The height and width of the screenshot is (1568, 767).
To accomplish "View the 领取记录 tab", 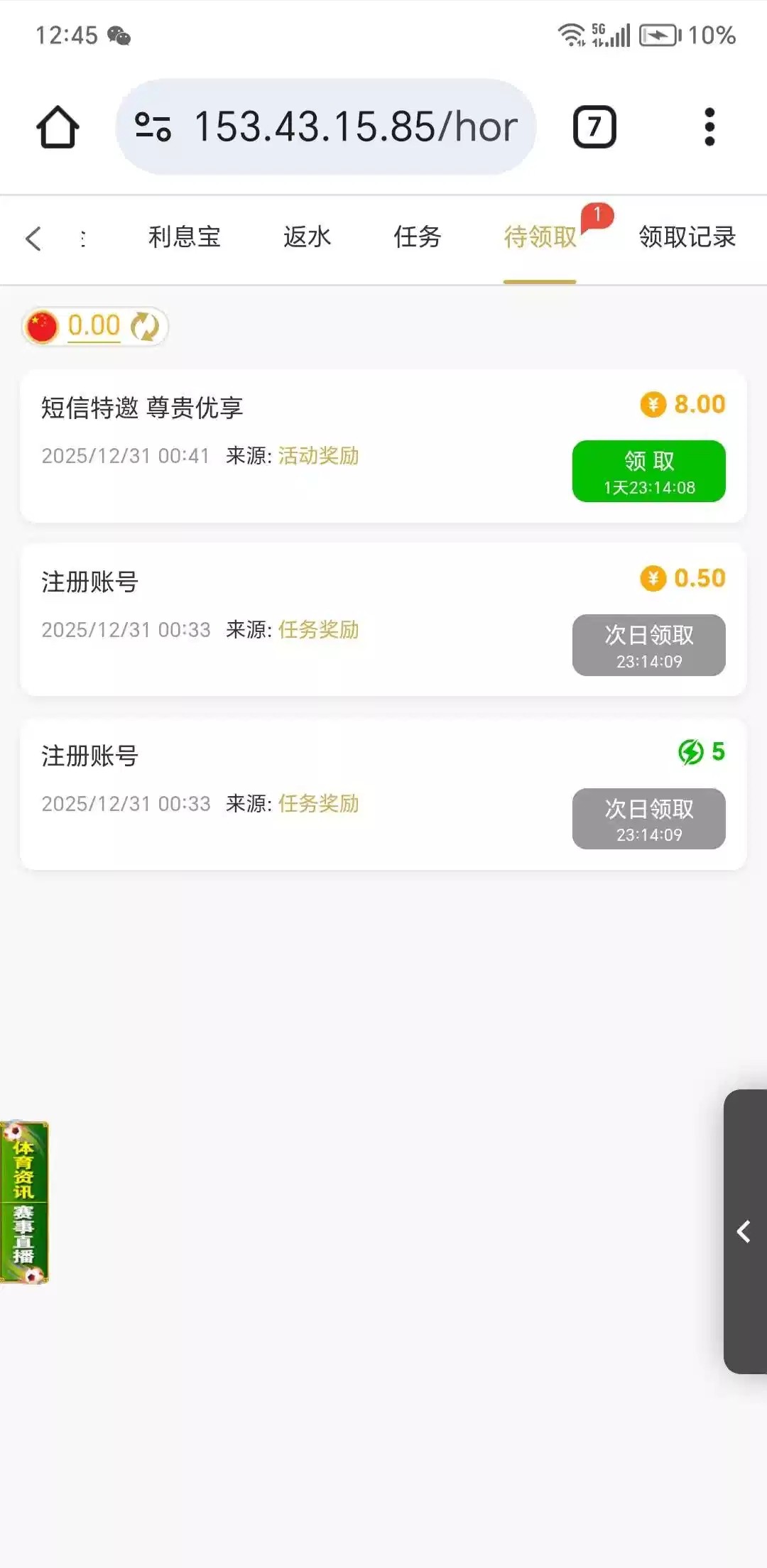I will (x=687, y=237).
